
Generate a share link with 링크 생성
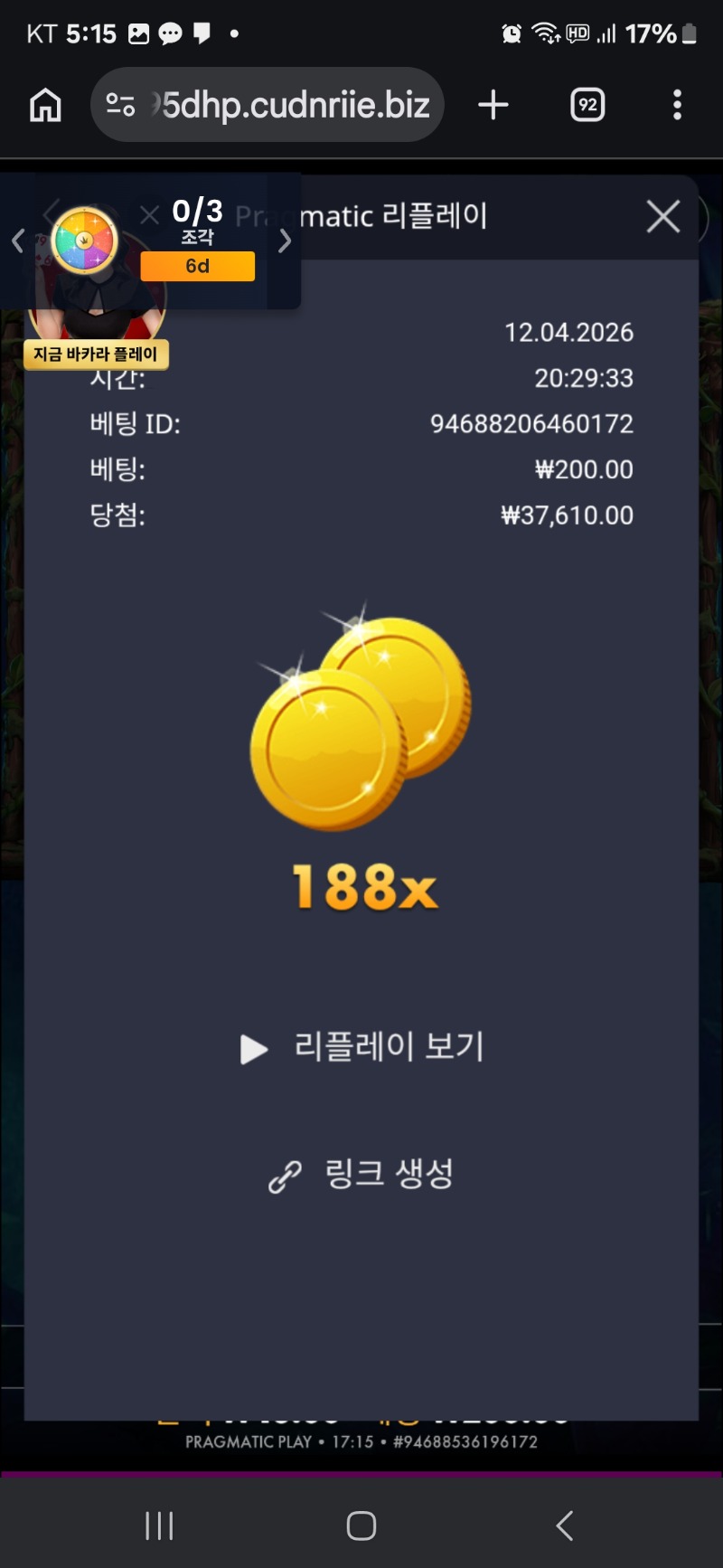point(361,1175)
